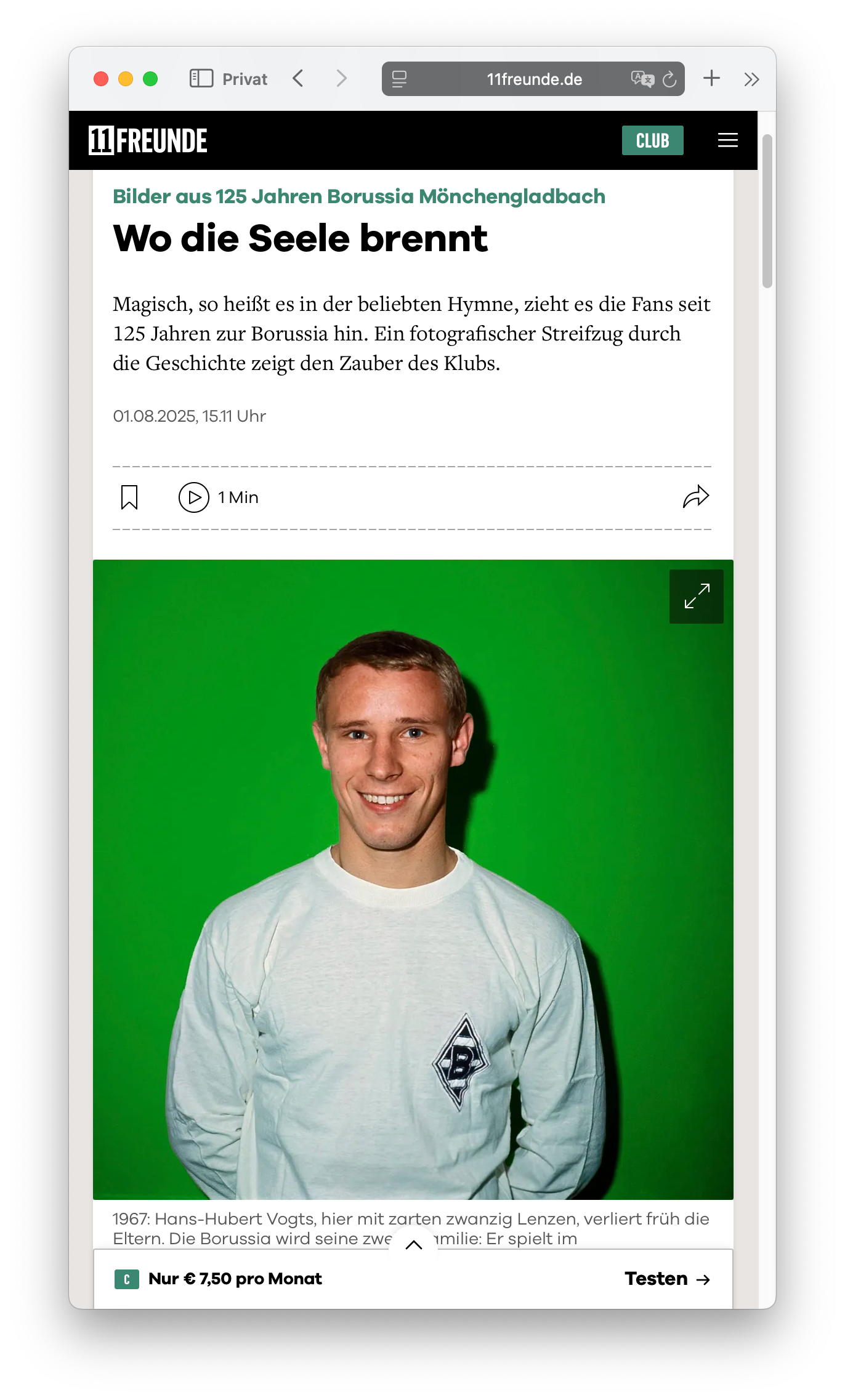Reload the page
Screen dimensions: 845x1400
point(669,79)
